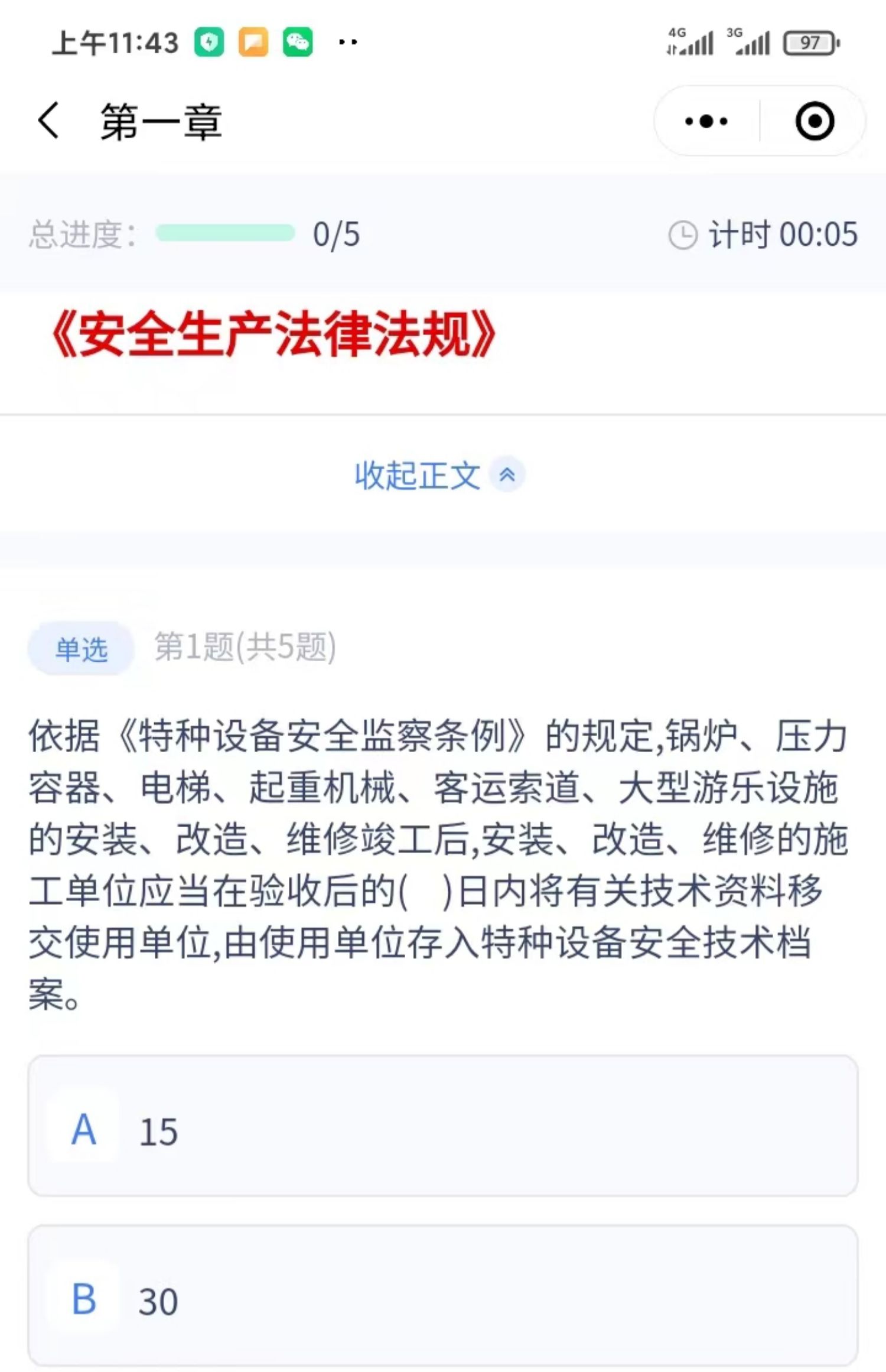Collapse the passage via 收起正文
The image size is (886, 1372).
[x=439, y=475]
